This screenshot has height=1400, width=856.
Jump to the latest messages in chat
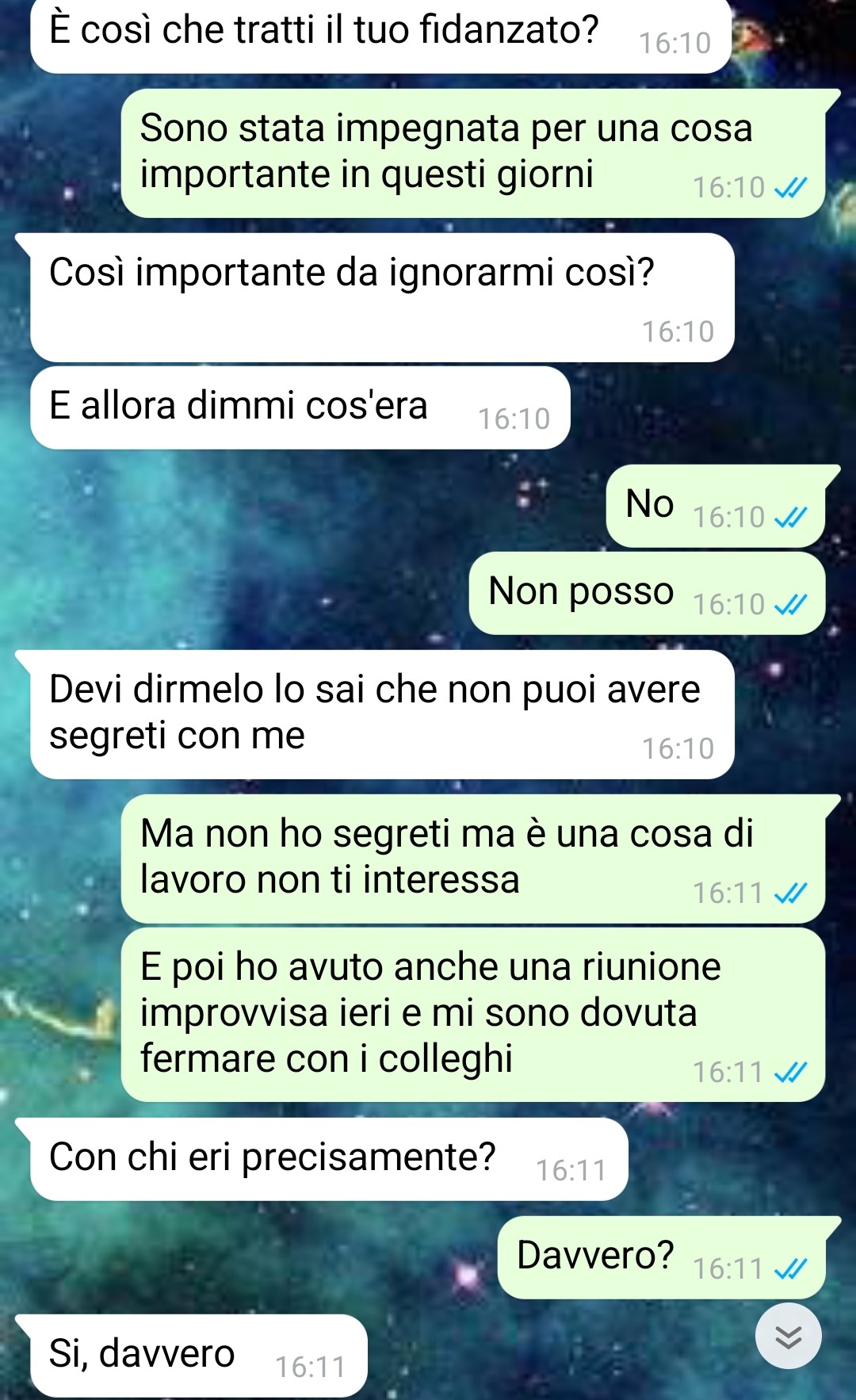(788, 1336)
